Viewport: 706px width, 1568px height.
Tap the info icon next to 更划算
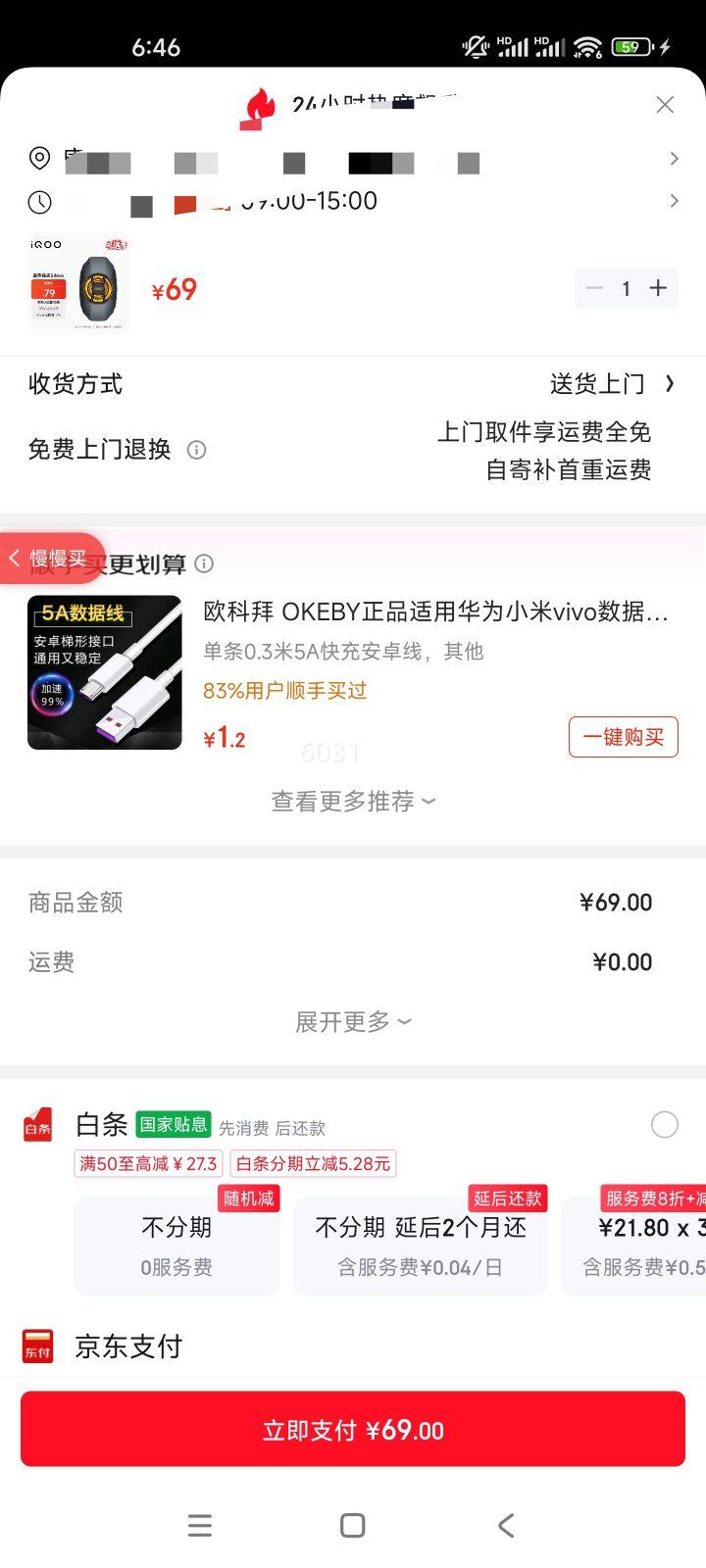coord(204,563)
